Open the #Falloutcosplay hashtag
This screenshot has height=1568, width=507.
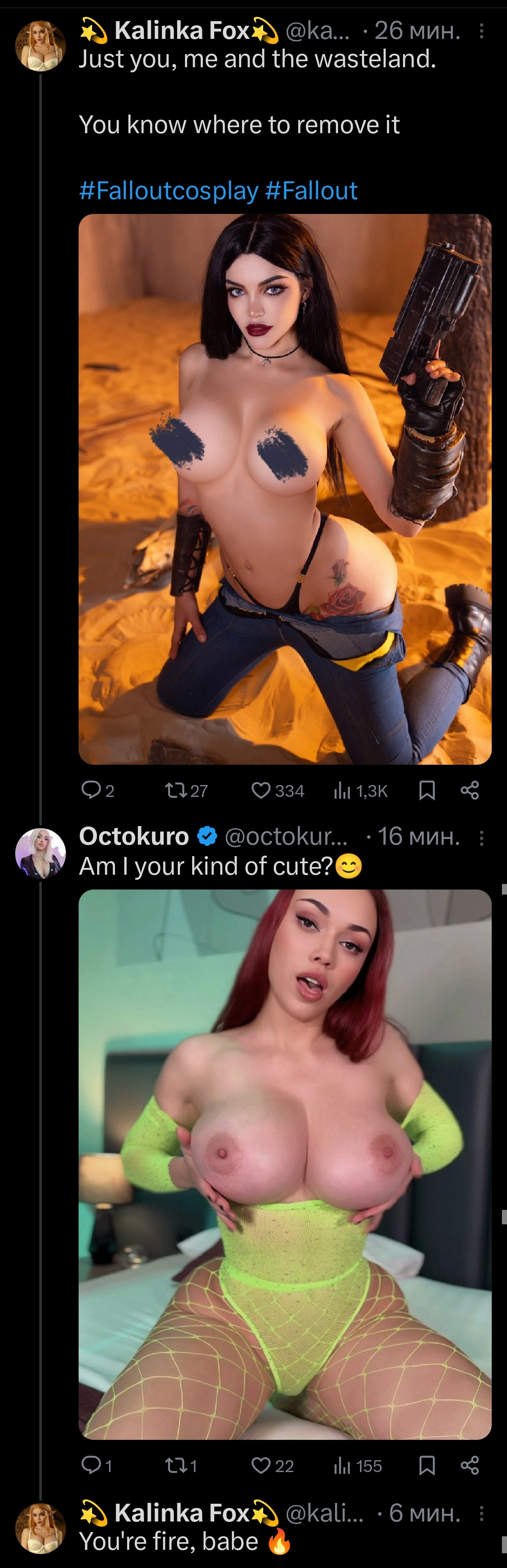coord(169,191)
